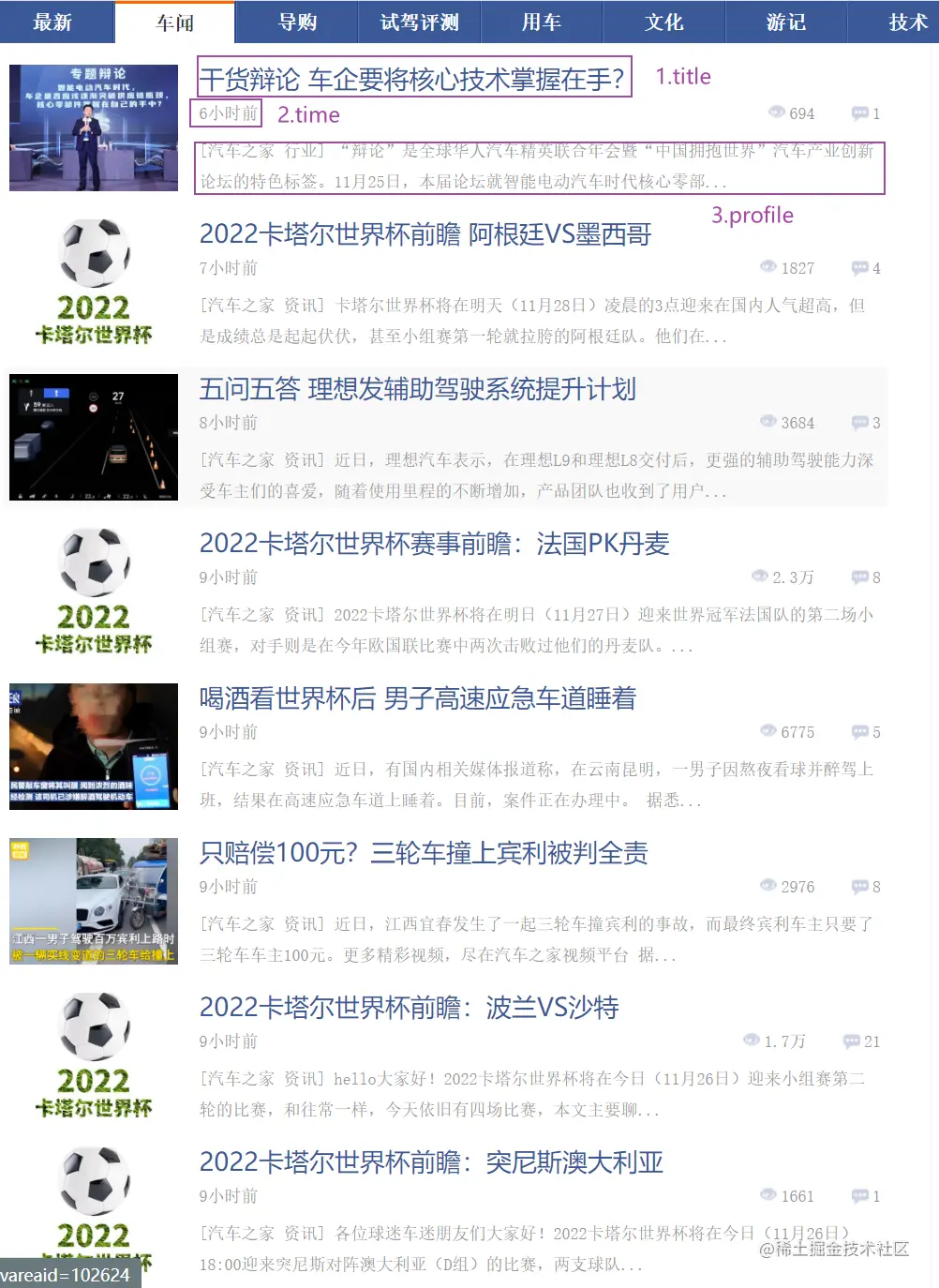Open the 技术 tab
This screenshot has height=1288, width=939.
(x=906, y=22)
